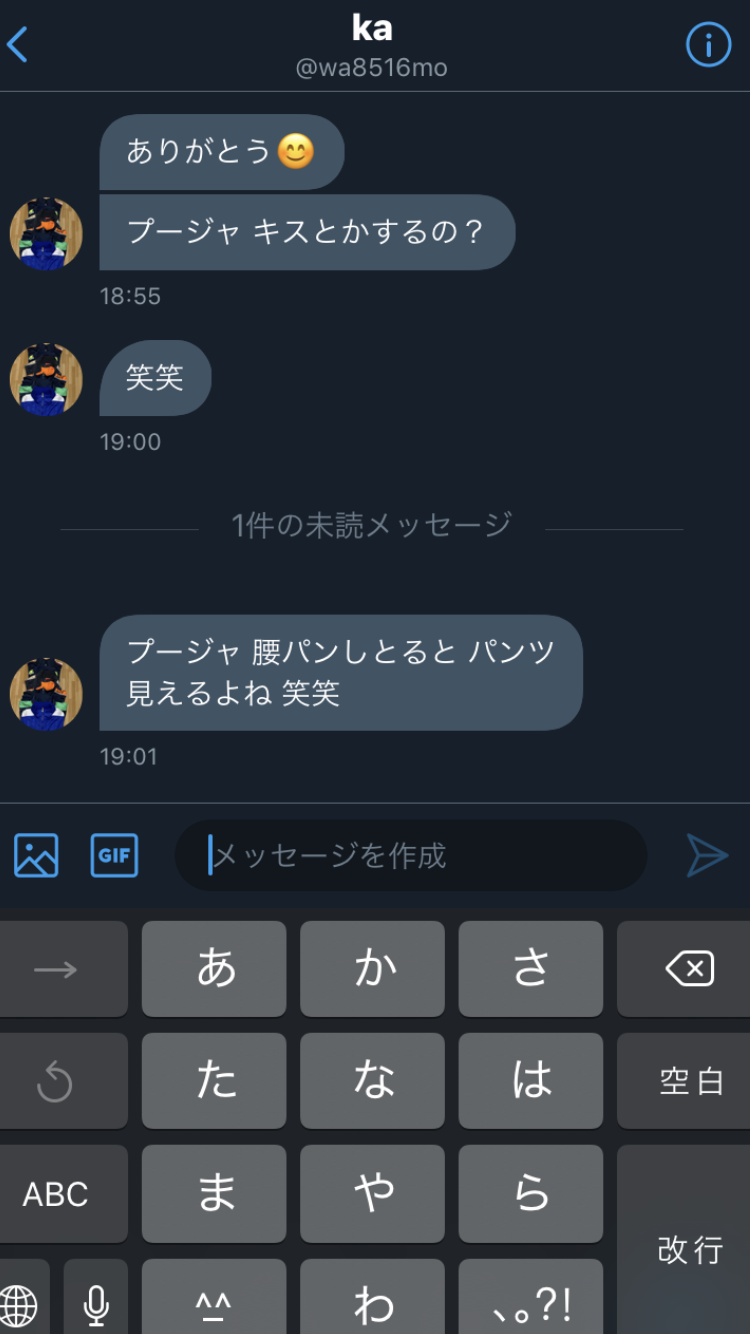This screenshot has width=750, height=1334.
Task: Open sender's avatar next to 笑笑 message
Action: pyautogui.click(x=46, y=379)
